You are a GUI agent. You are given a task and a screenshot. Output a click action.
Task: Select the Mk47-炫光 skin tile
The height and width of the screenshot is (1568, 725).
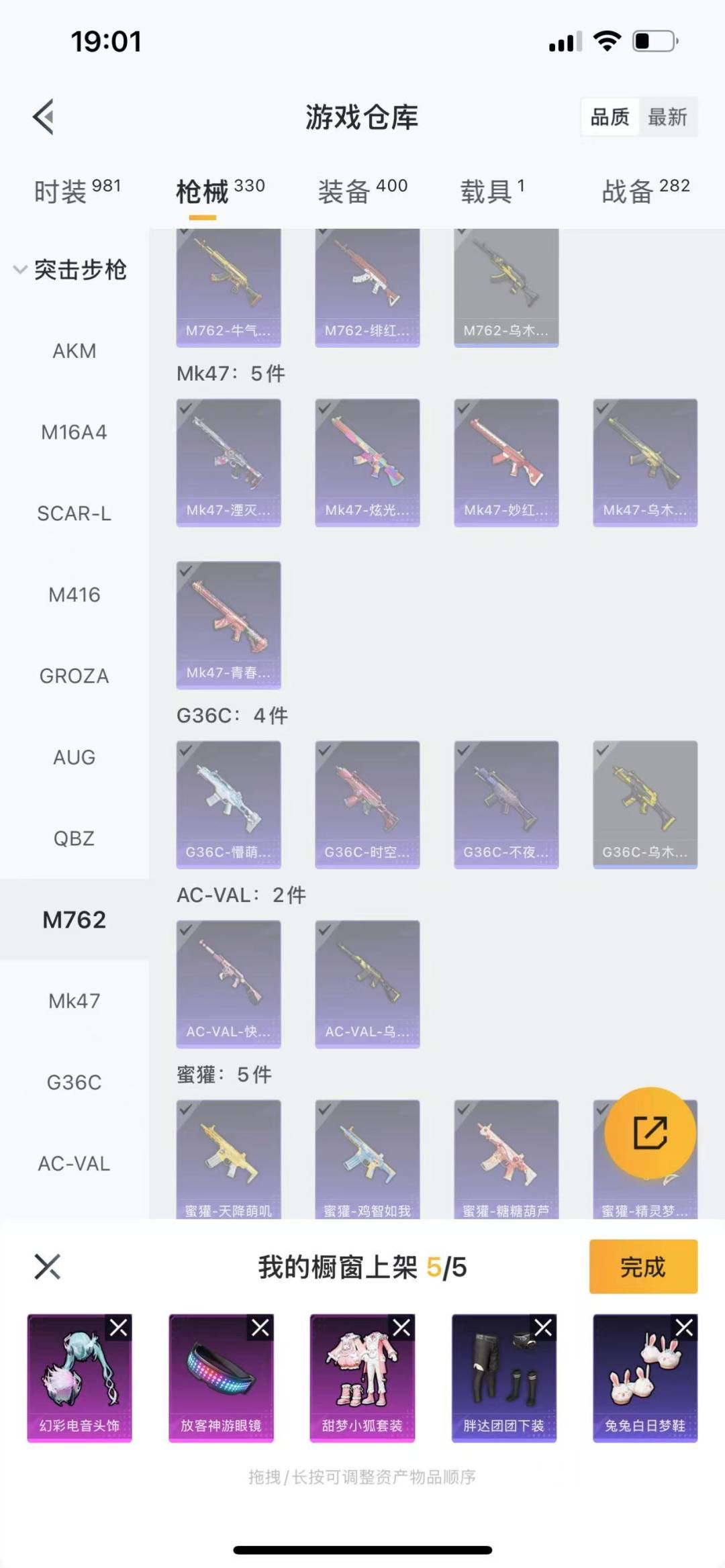[367, 462]
